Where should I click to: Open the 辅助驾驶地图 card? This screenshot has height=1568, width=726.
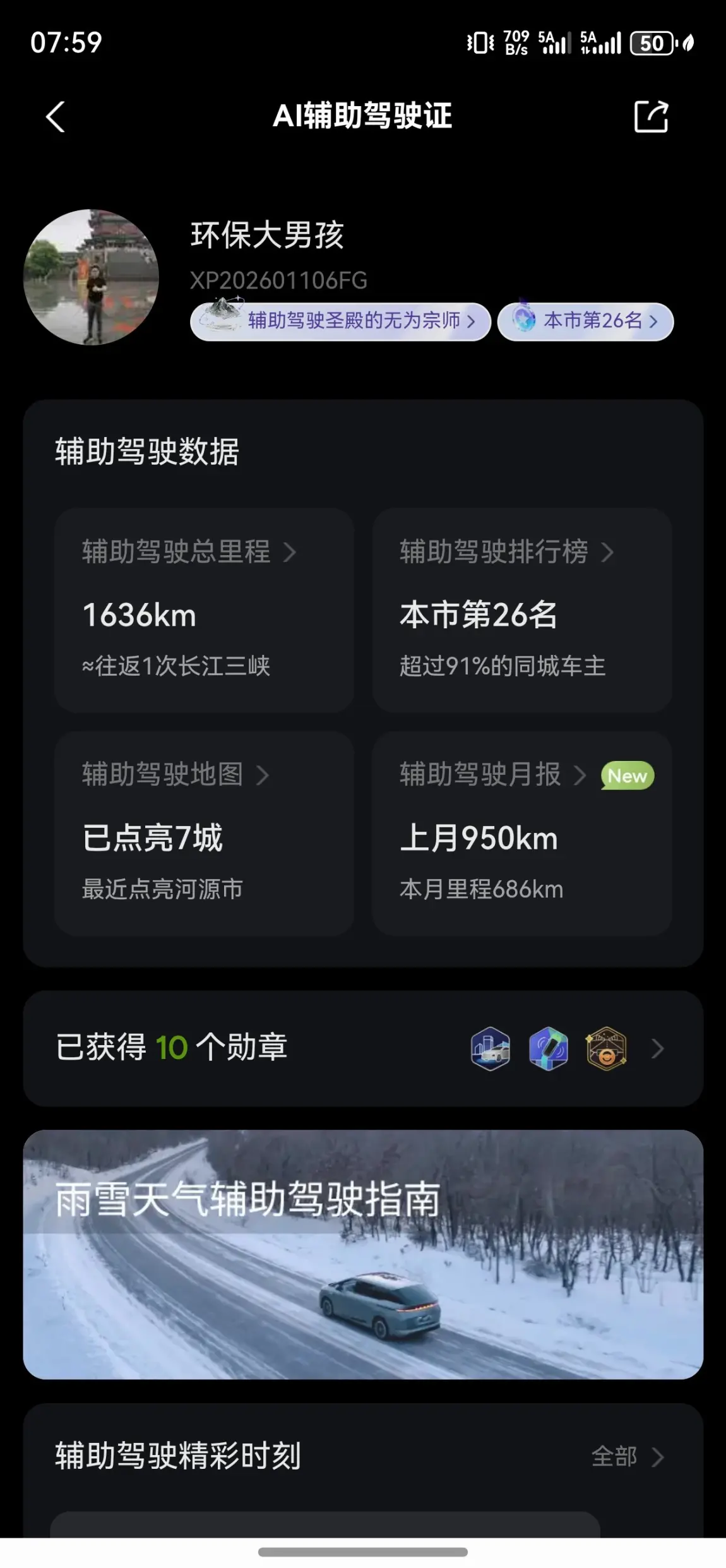point(204,832)
